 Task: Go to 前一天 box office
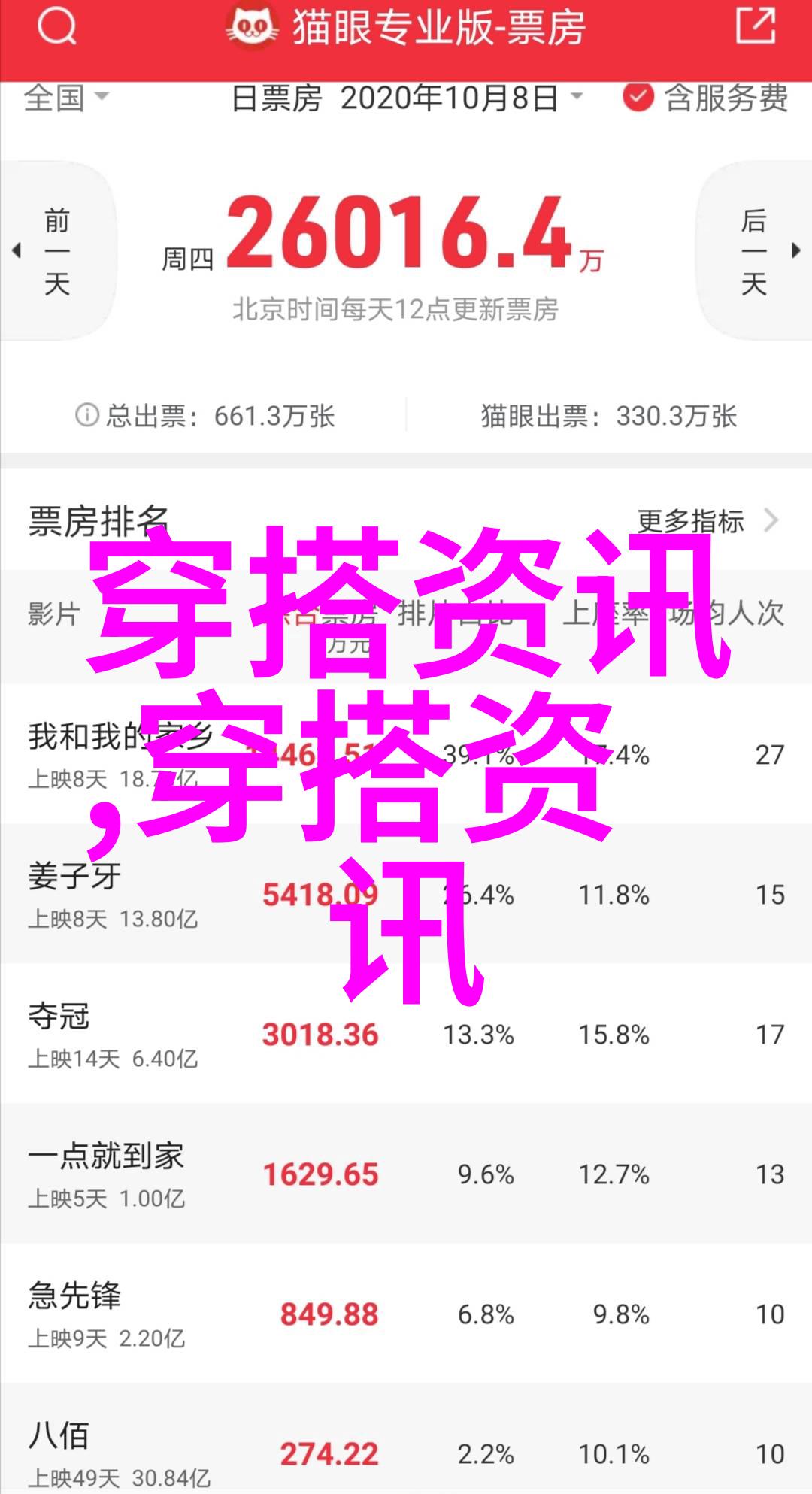tap(55, 252)
